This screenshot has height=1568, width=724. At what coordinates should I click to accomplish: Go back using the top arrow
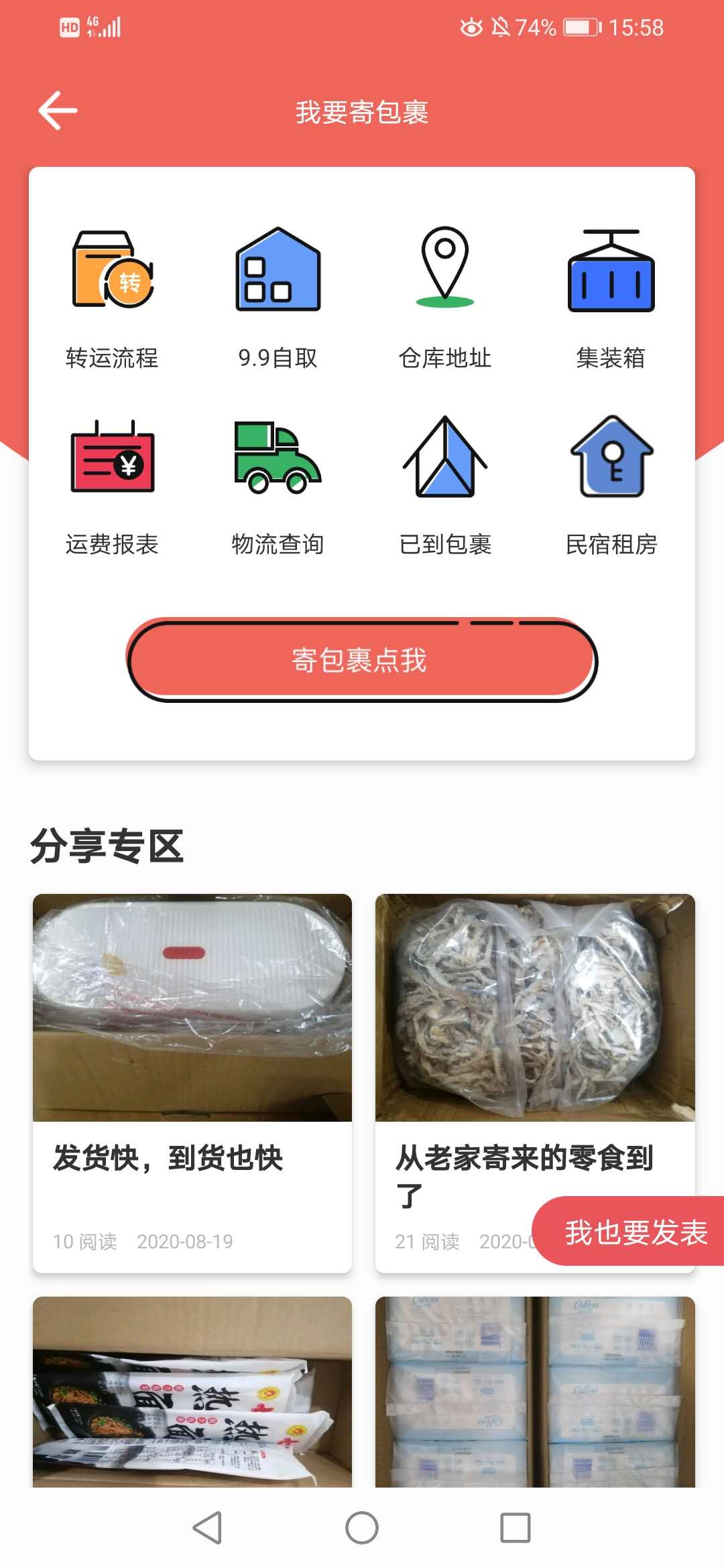click(x=58, y=111)
